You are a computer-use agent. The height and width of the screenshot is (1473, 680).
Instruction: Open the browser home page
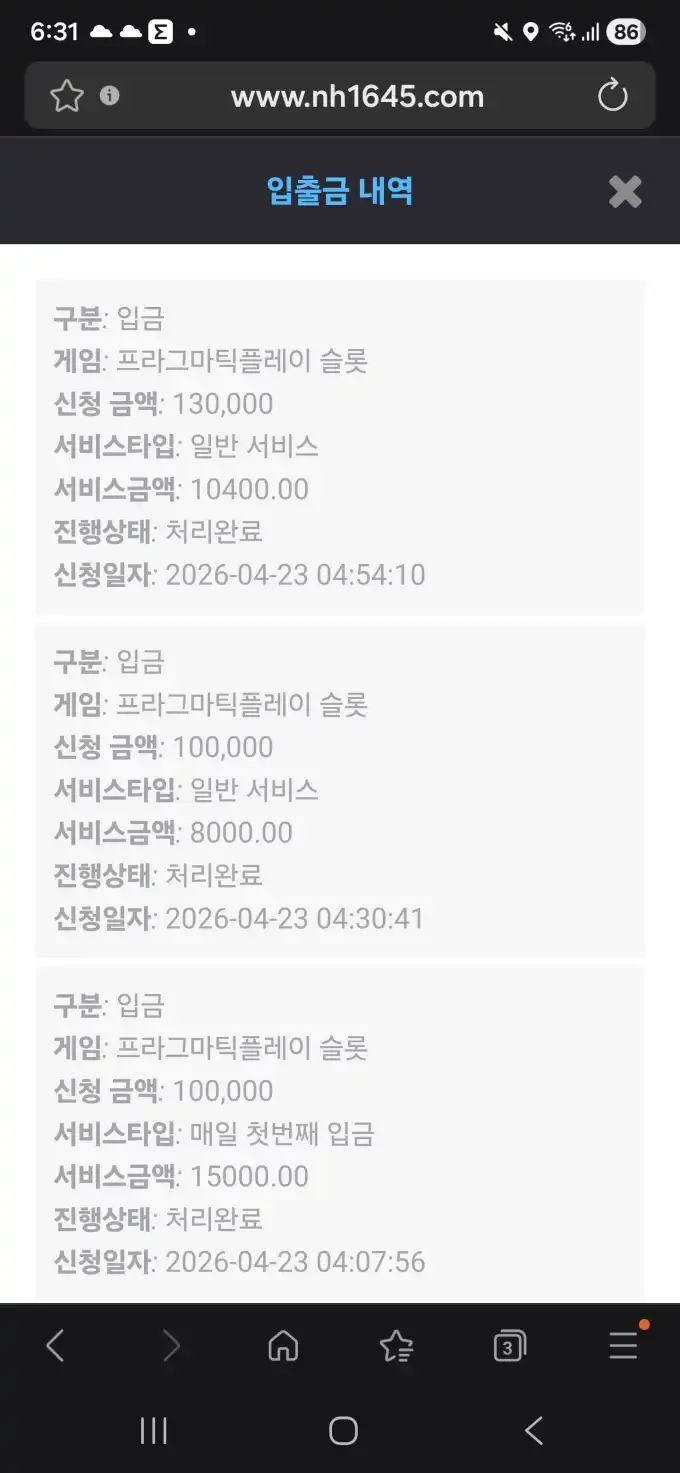[284, 1346]
